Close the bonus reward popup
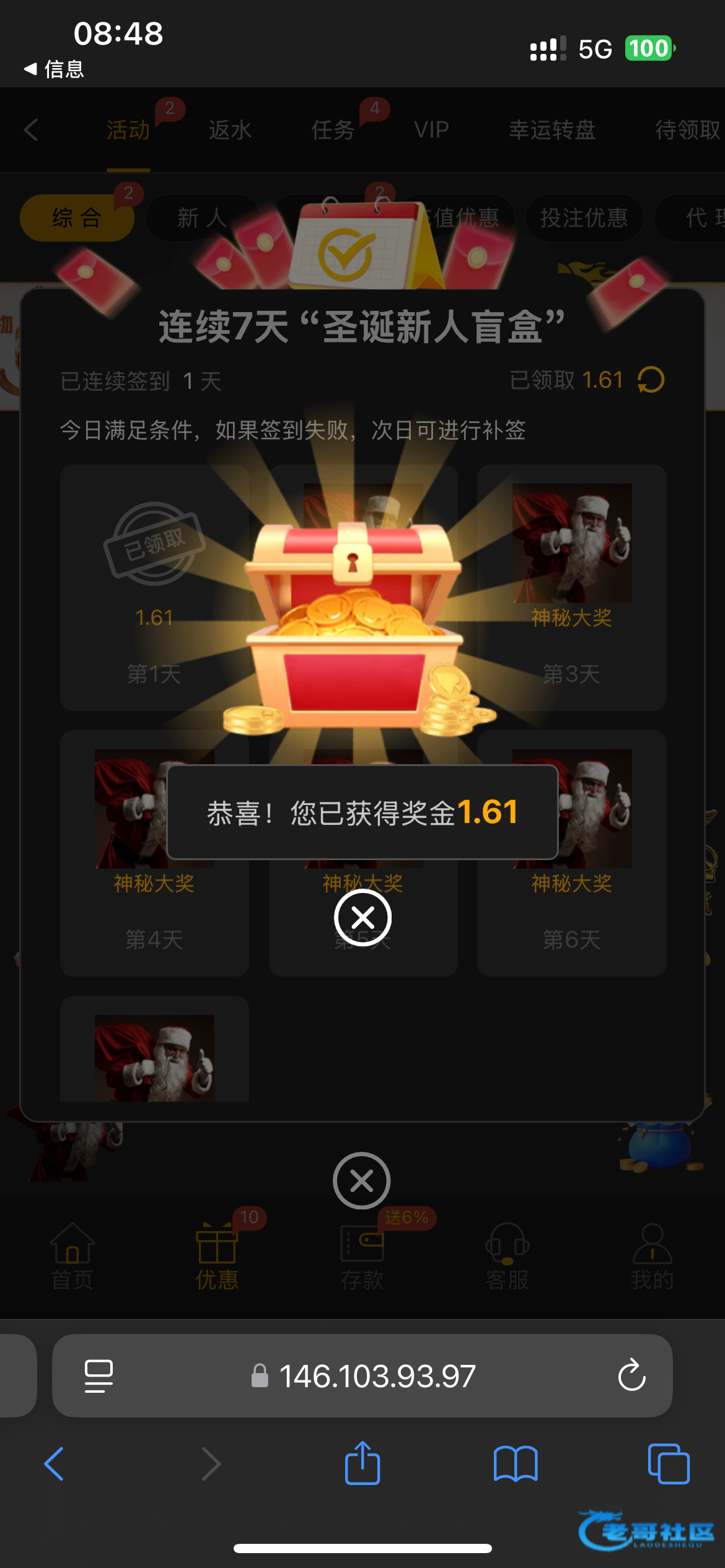 coord(362,917)
